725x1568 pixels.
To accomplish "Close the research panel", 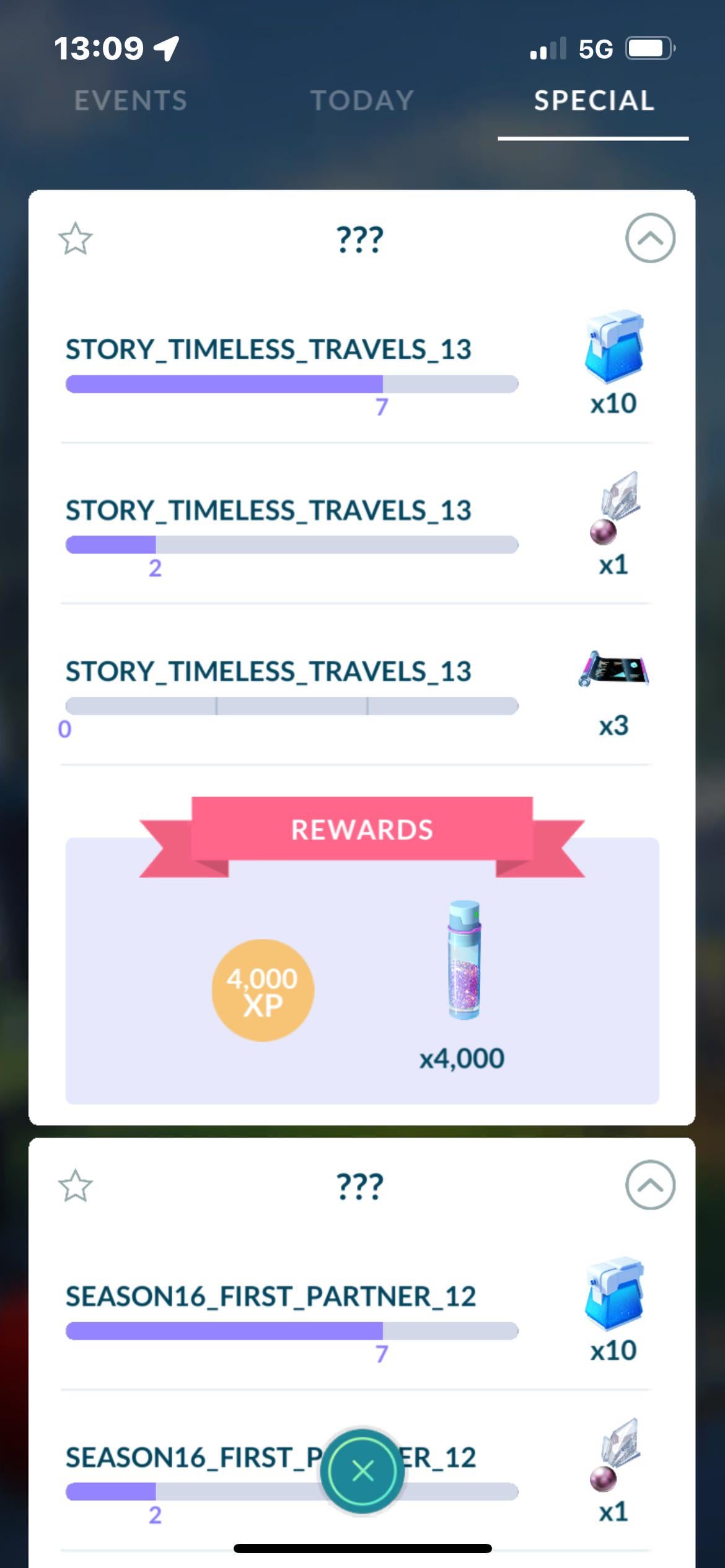I will [362, 1471].
